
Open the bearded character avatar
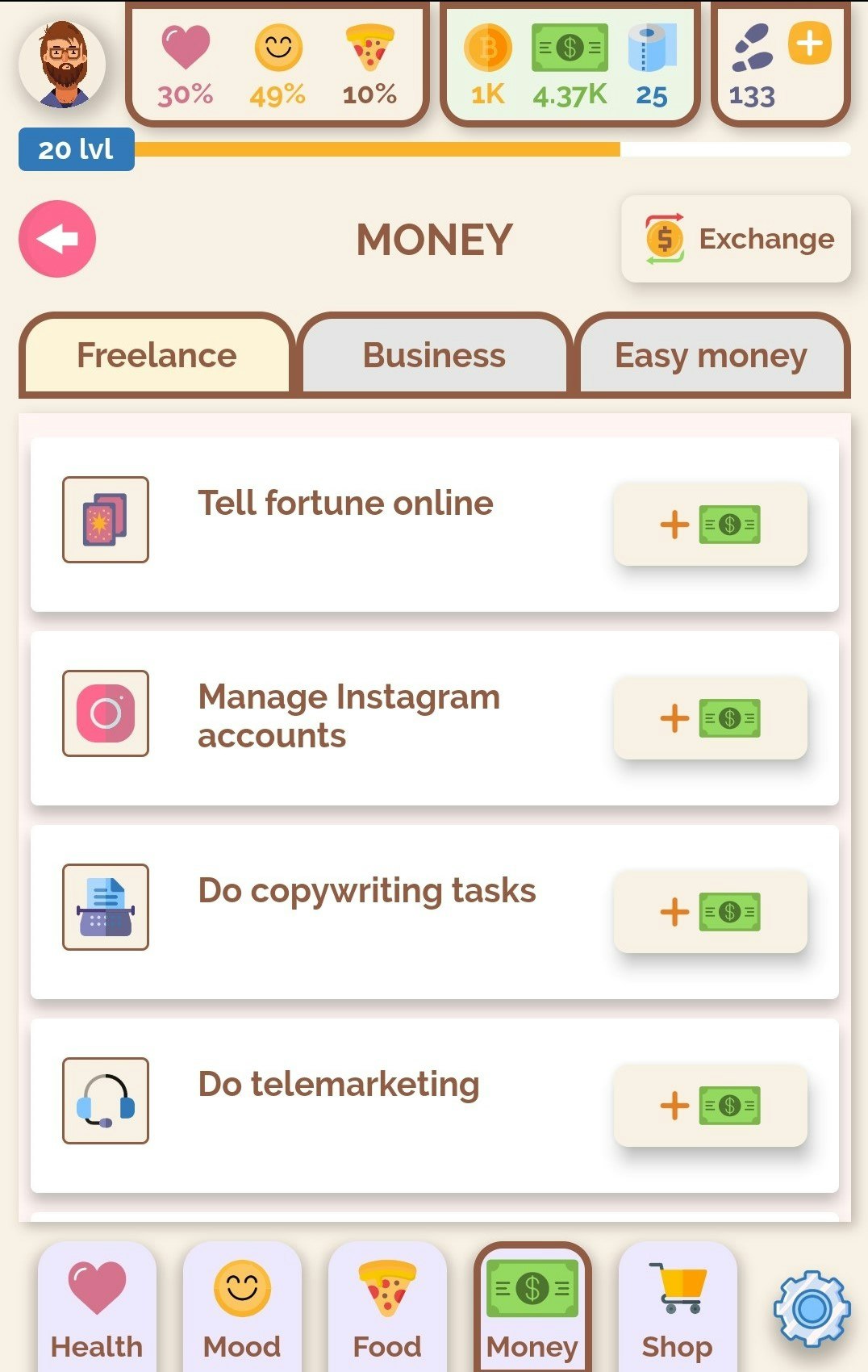pyautogui.click(x=63, y=65)
